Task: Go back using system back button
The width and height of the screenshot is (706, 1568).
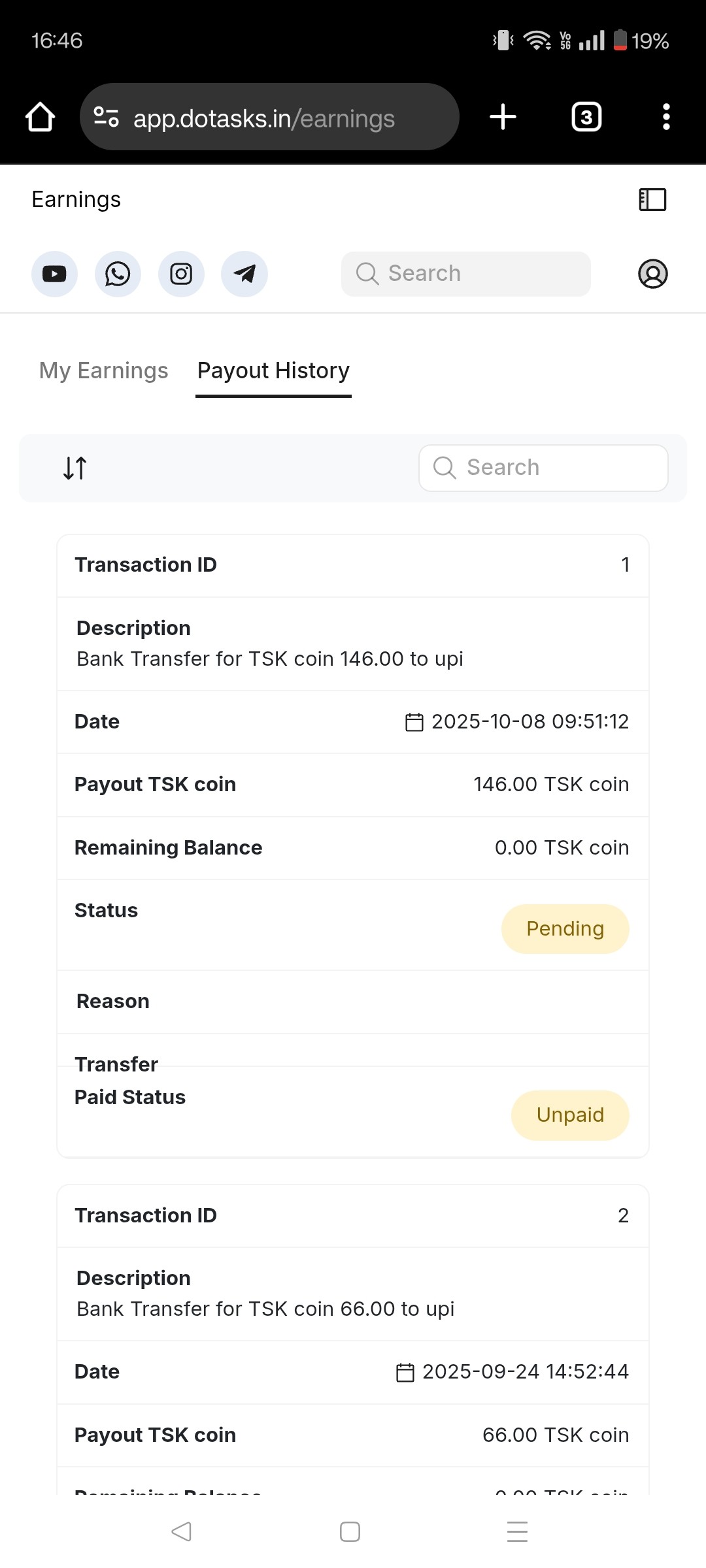Action: pos(181,1531)
